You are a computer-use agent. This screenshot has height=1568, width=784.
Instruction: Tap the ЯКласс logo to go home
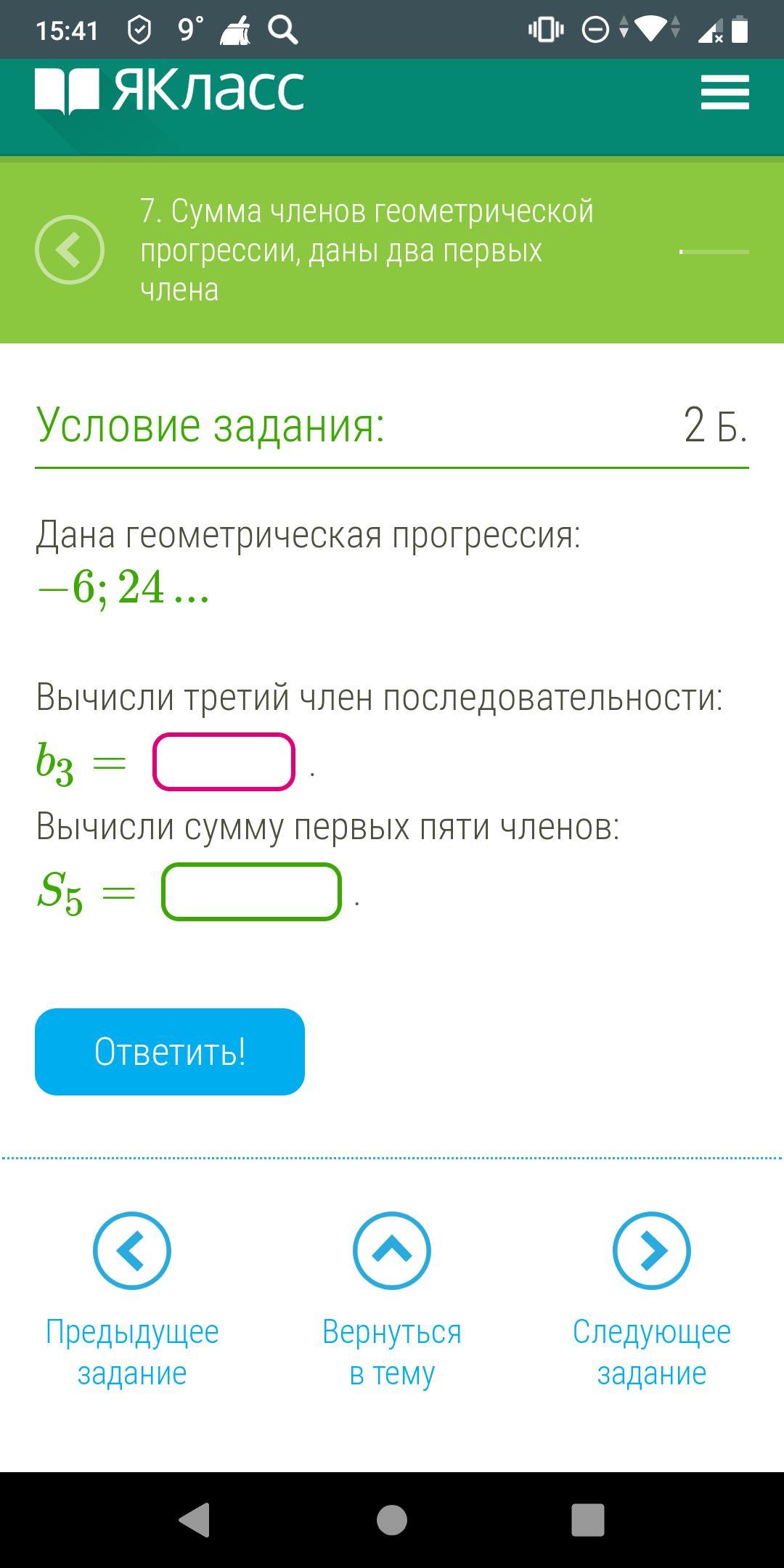pyautogui.click(x=169, y=91)
